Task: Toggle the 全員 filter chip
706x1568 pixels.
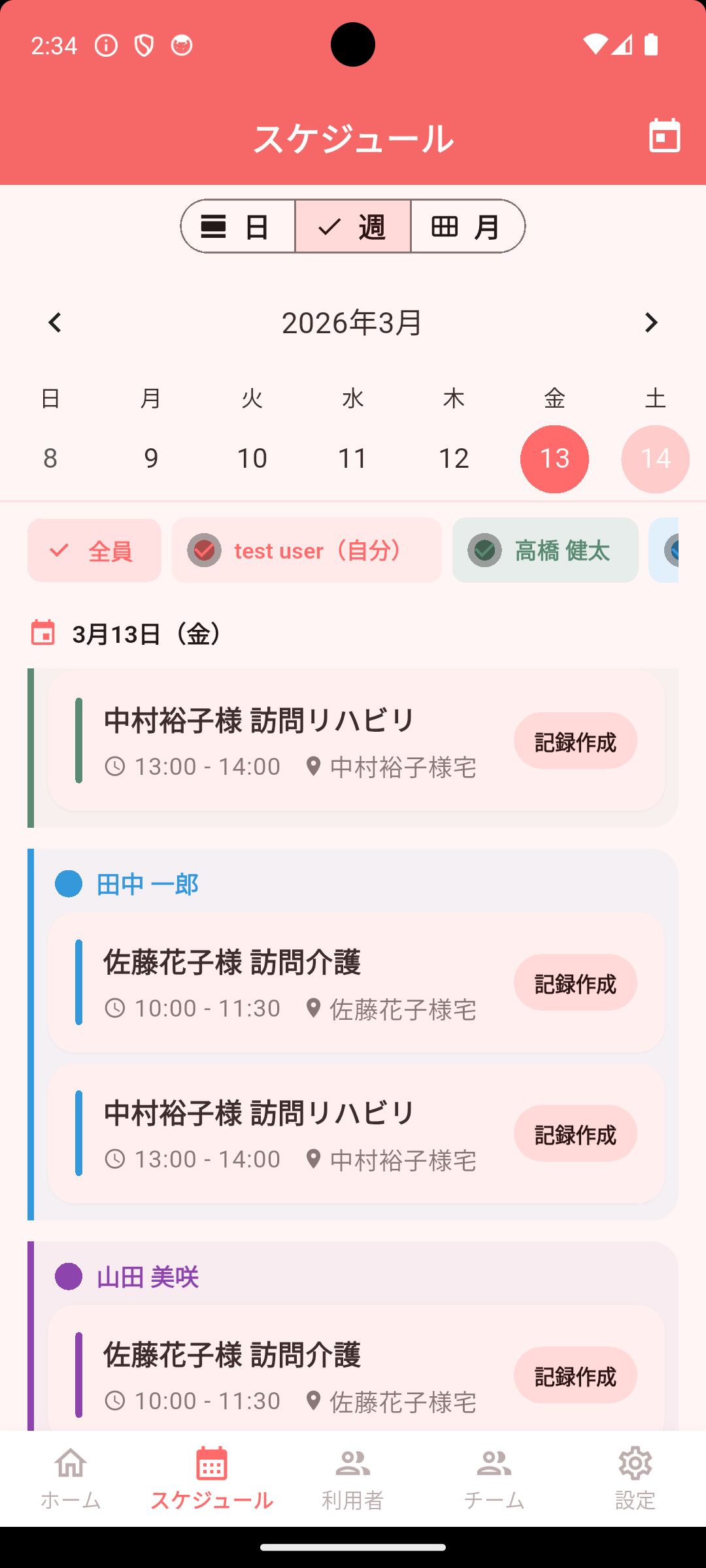Action: click(x=93, y=550)
